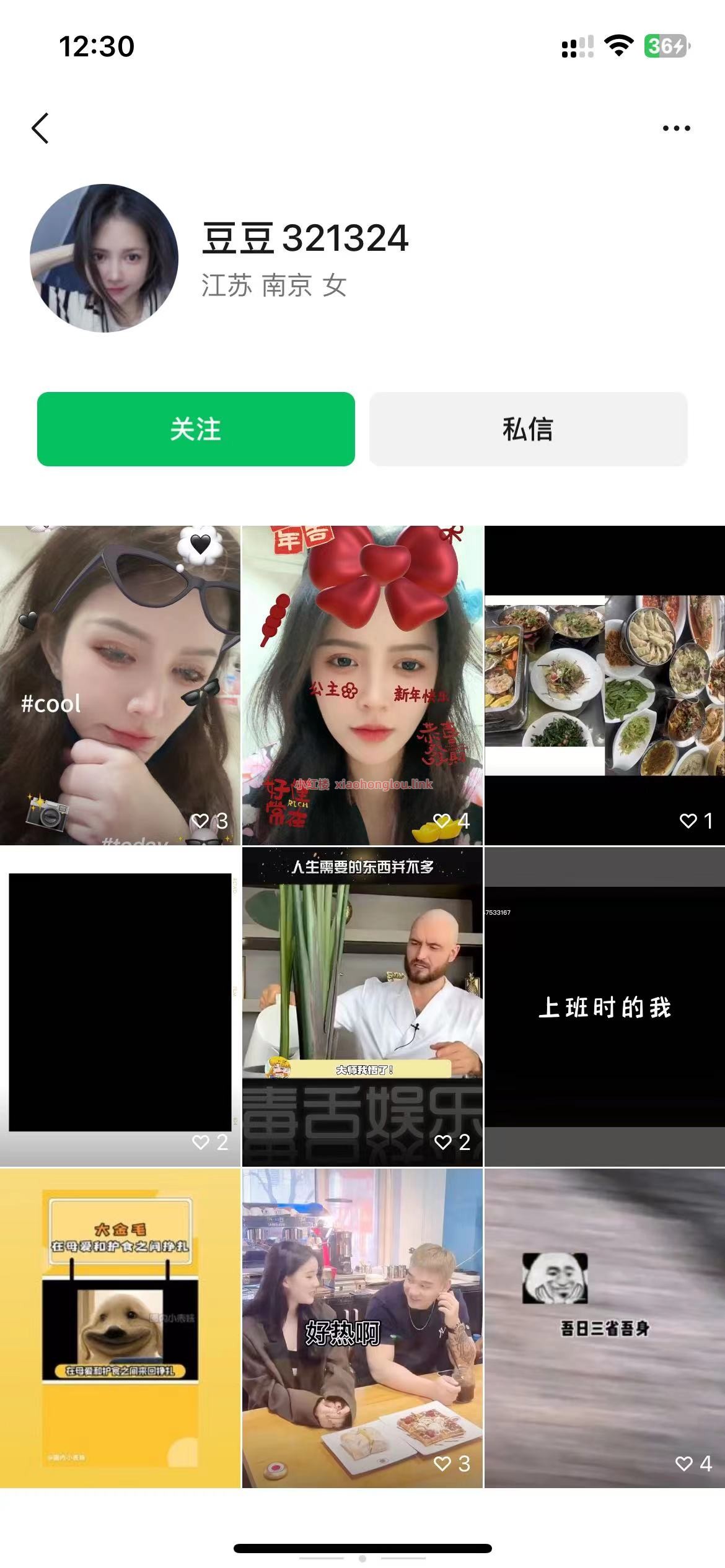Go back using the top-left arrow
Screen dimensions: 725x1568
pyautogui.click(x=40, y=128)
